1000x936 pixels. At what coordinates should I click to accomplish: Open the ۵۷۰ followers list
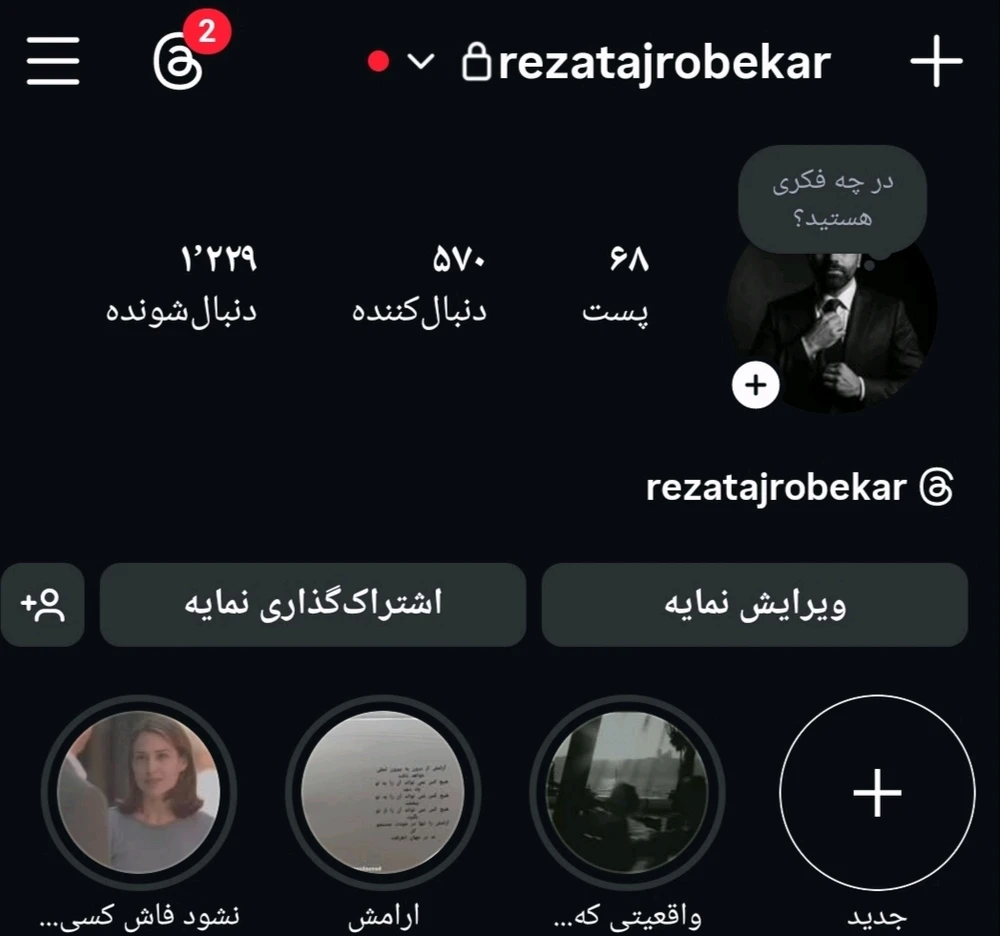420,284
